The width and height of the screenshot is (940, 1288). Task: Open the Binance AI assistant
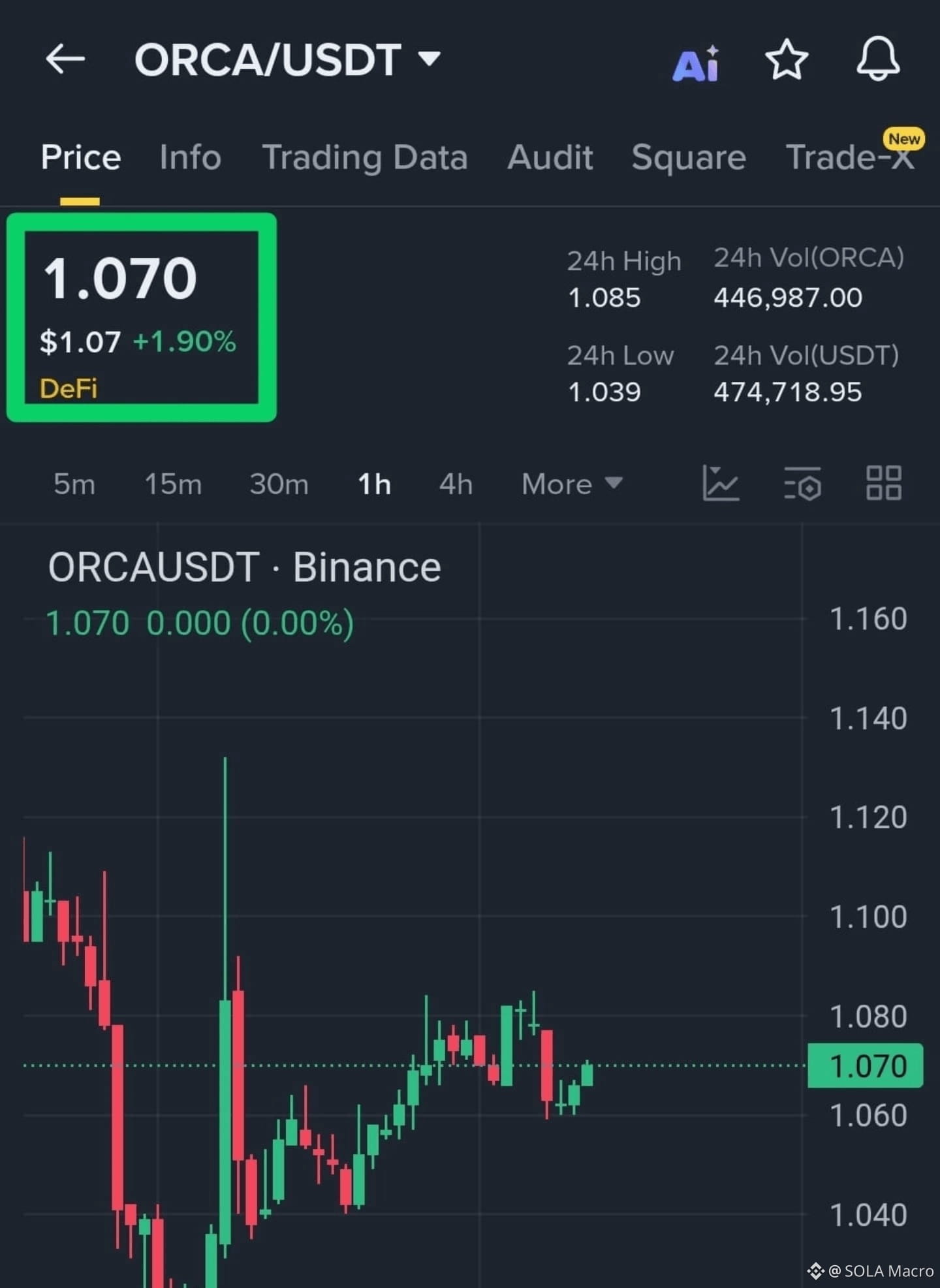pos(695,63)
